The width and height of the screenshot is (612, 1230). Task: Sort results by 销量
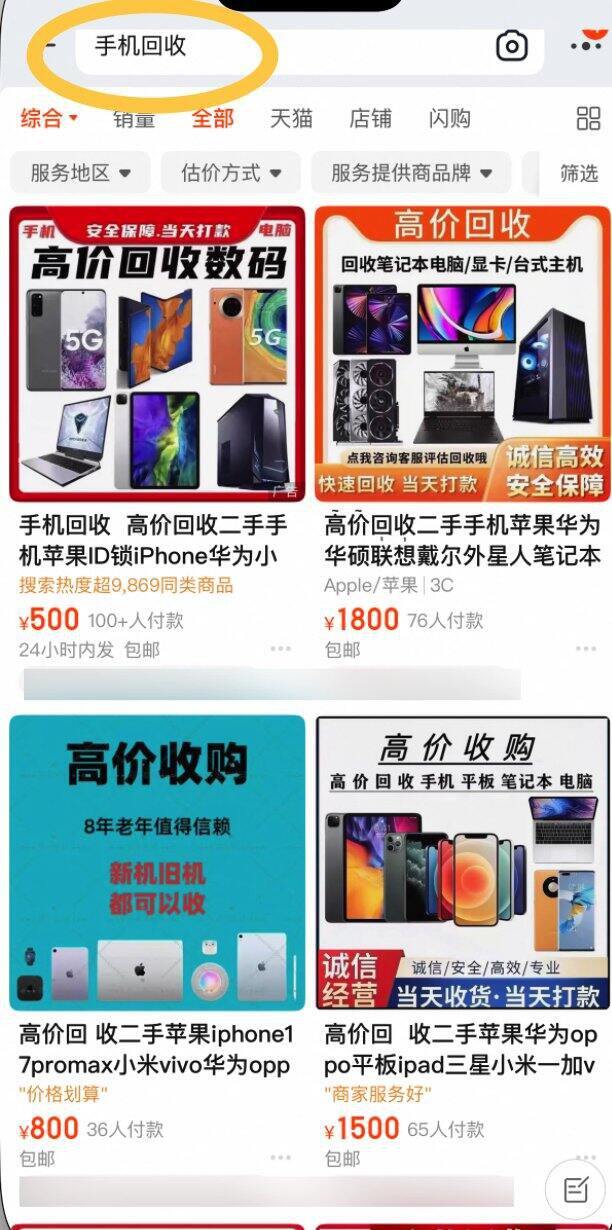133,118
